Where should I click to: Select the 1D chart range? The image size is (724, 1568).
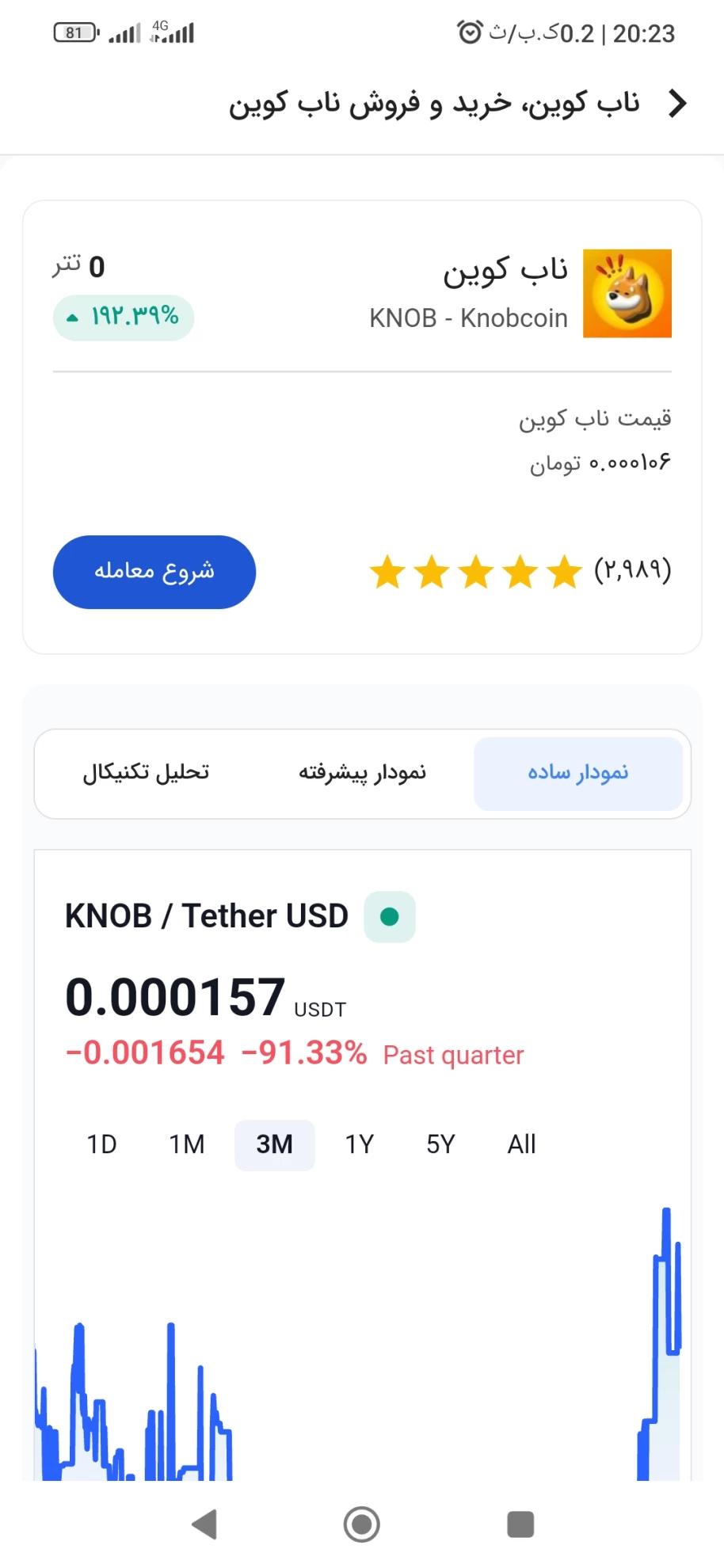(x=101, y=1144)
